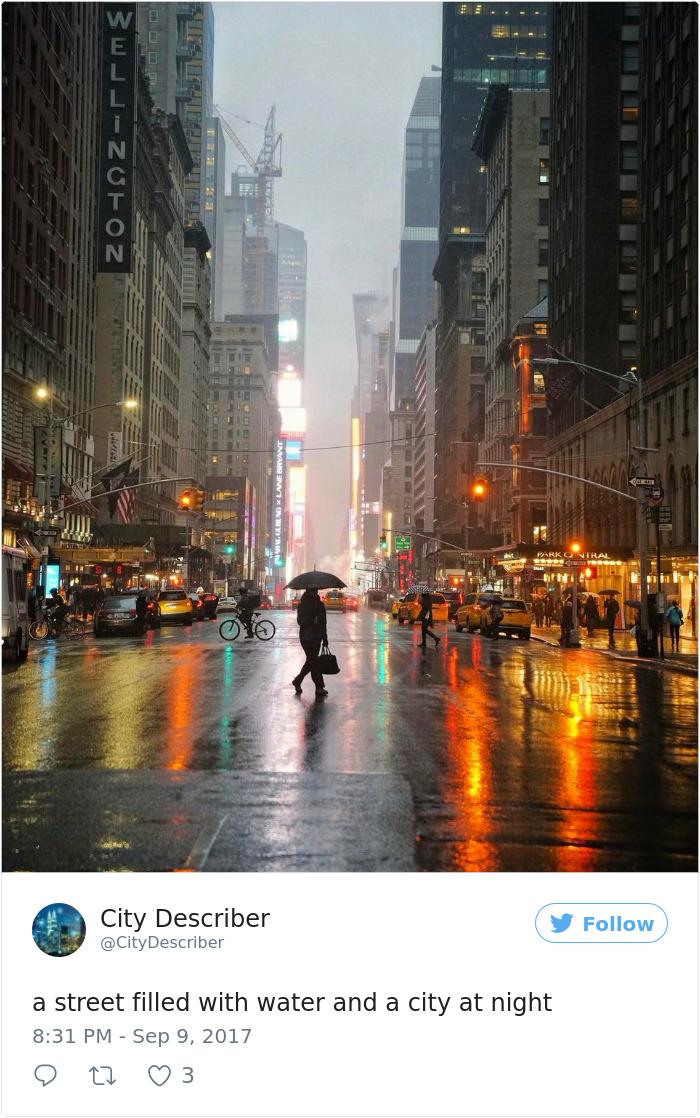Open the rainy city street photo
This screenshot has height=1118, width=700.
click(x=350, y=436)
